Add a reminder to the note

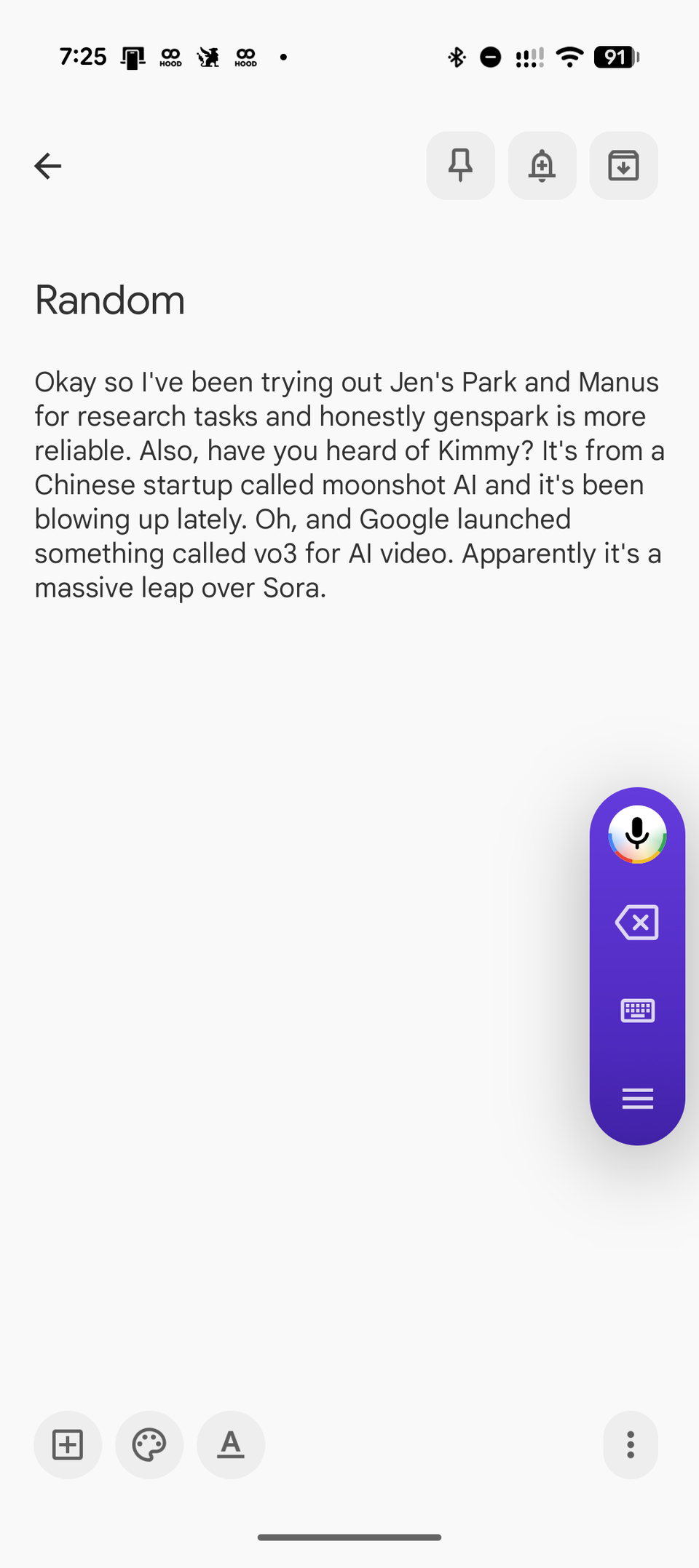542,166
